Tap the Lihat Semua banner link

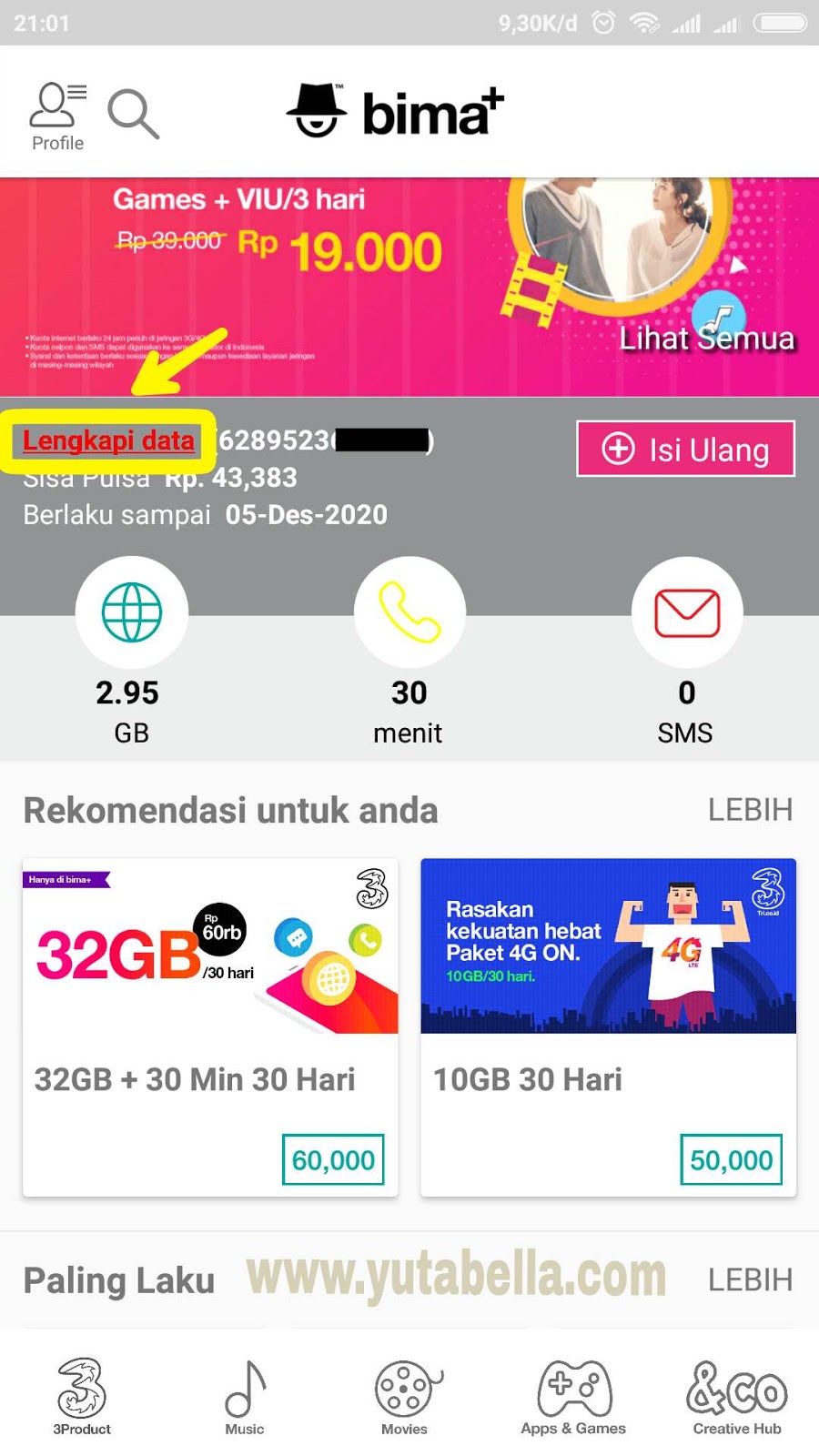(x=706, y=339)
